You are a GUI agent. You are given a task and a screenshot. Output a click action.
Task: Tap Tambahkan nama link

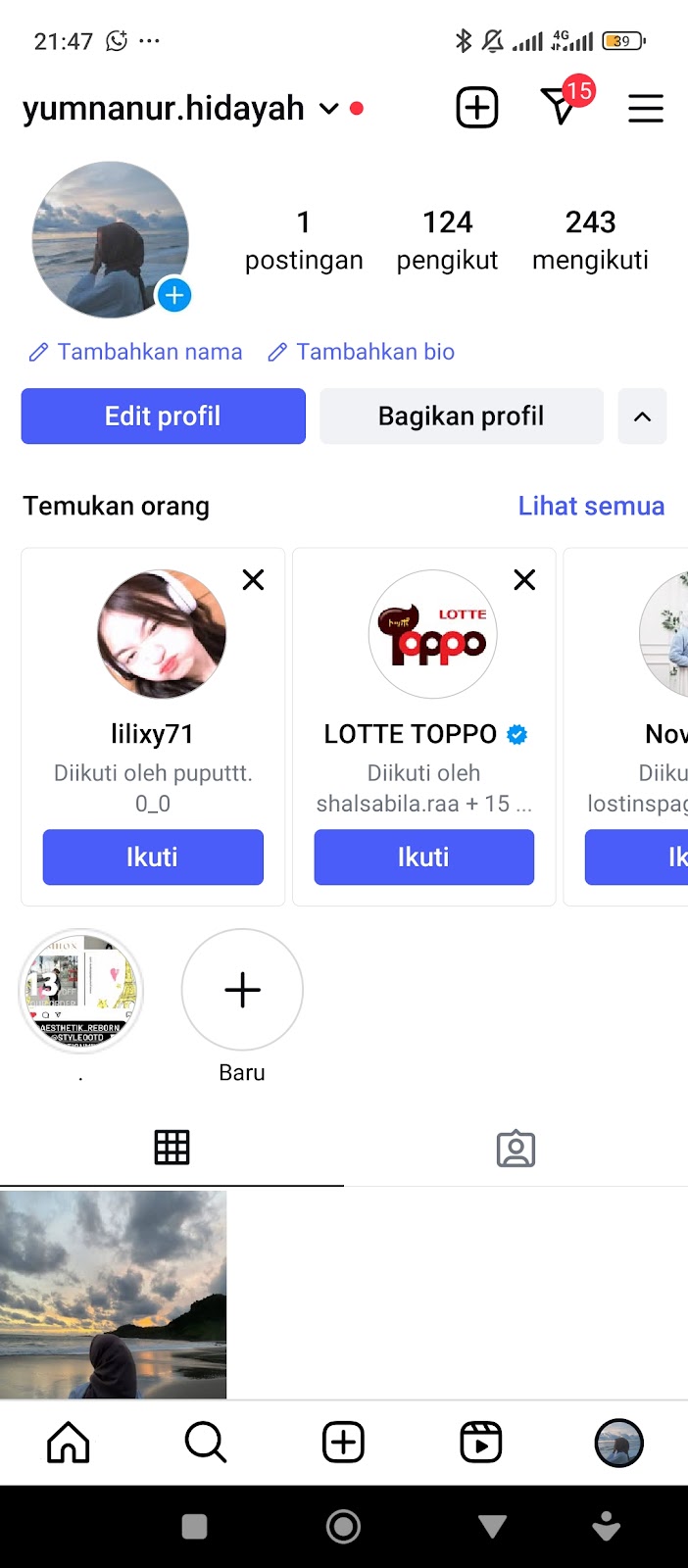[x=136, y=352]
